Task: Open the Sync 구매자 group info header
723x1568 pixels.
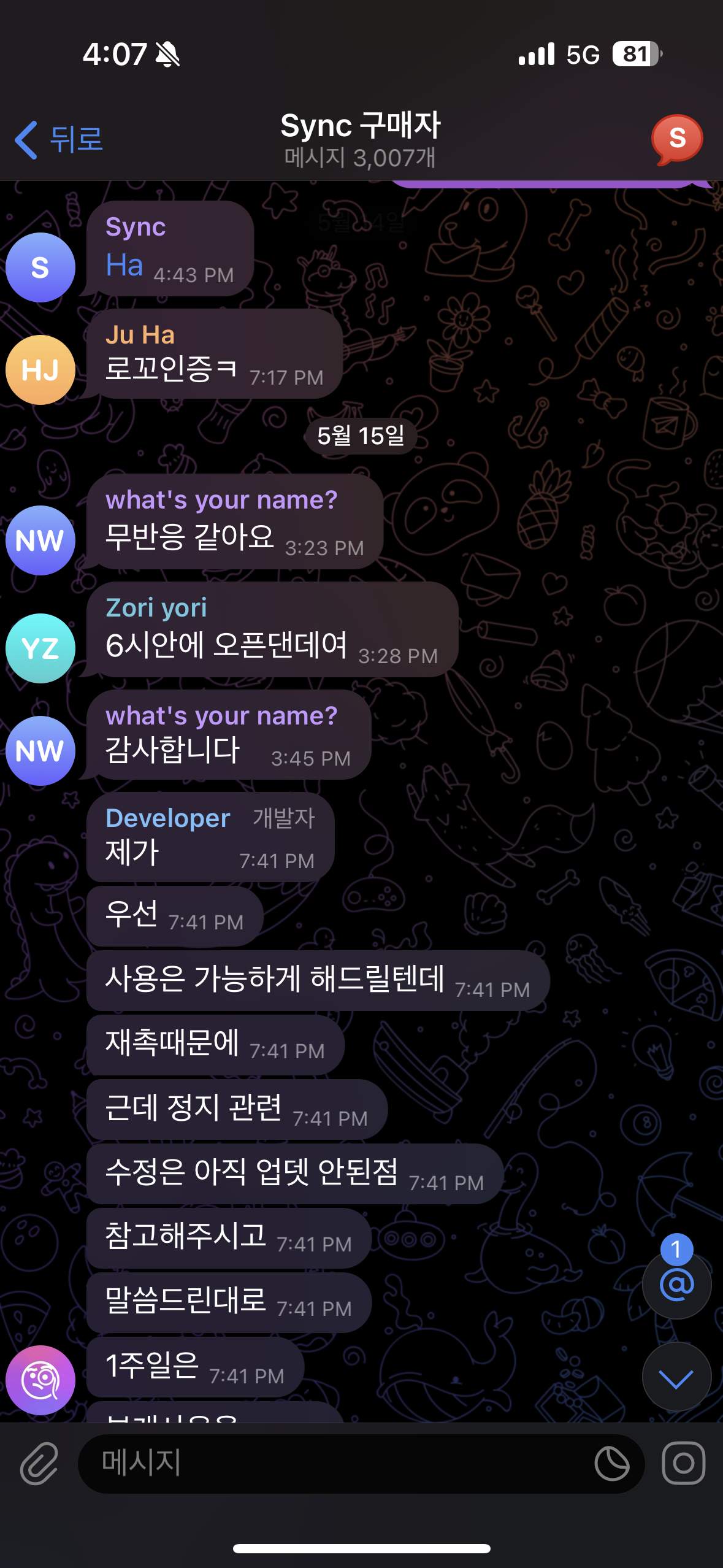Action: click(x=361, y=139)
